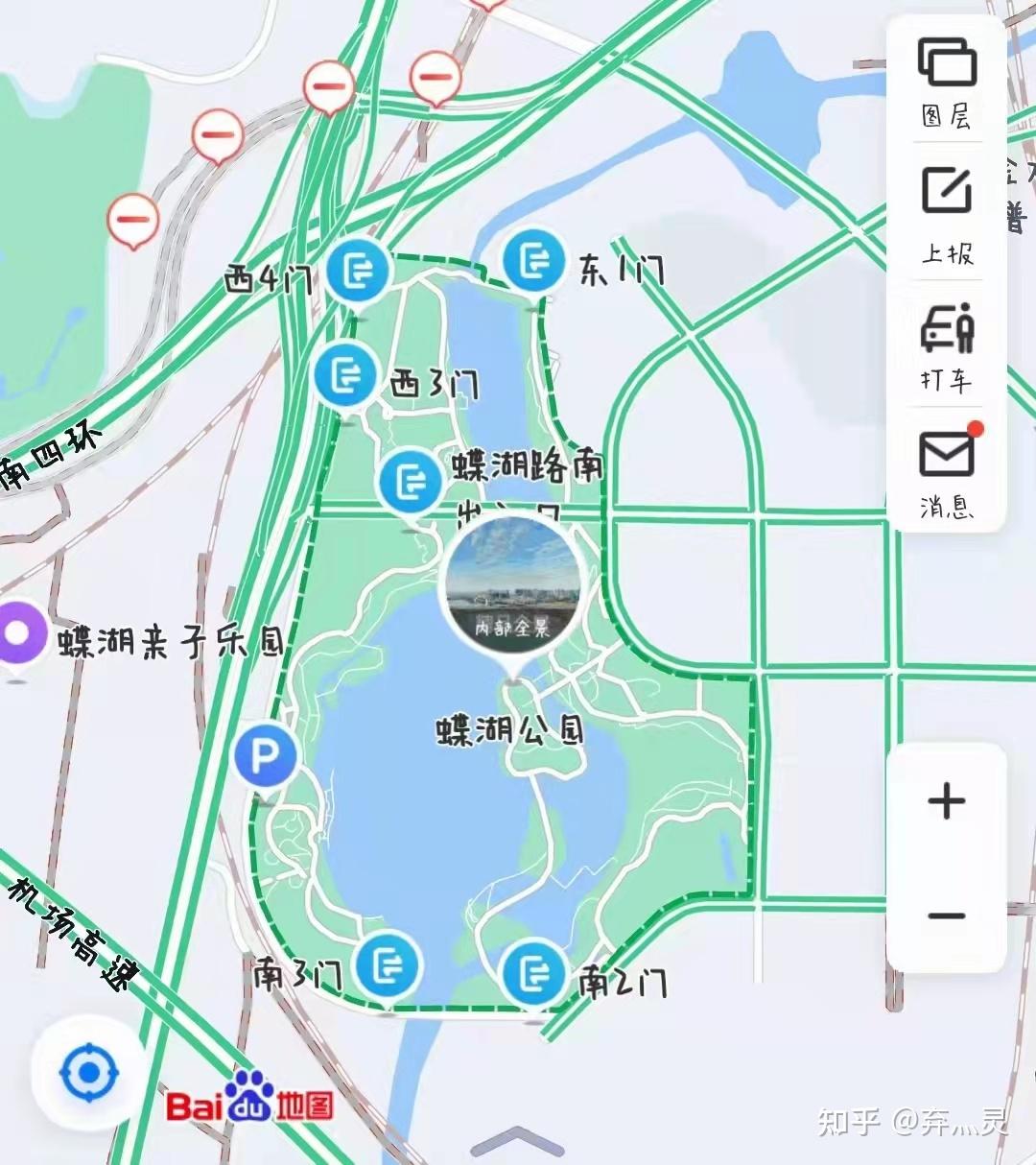Tap the location/compass button bottom left
Screen dimensions: 1036x1165
coord(89,1074)
